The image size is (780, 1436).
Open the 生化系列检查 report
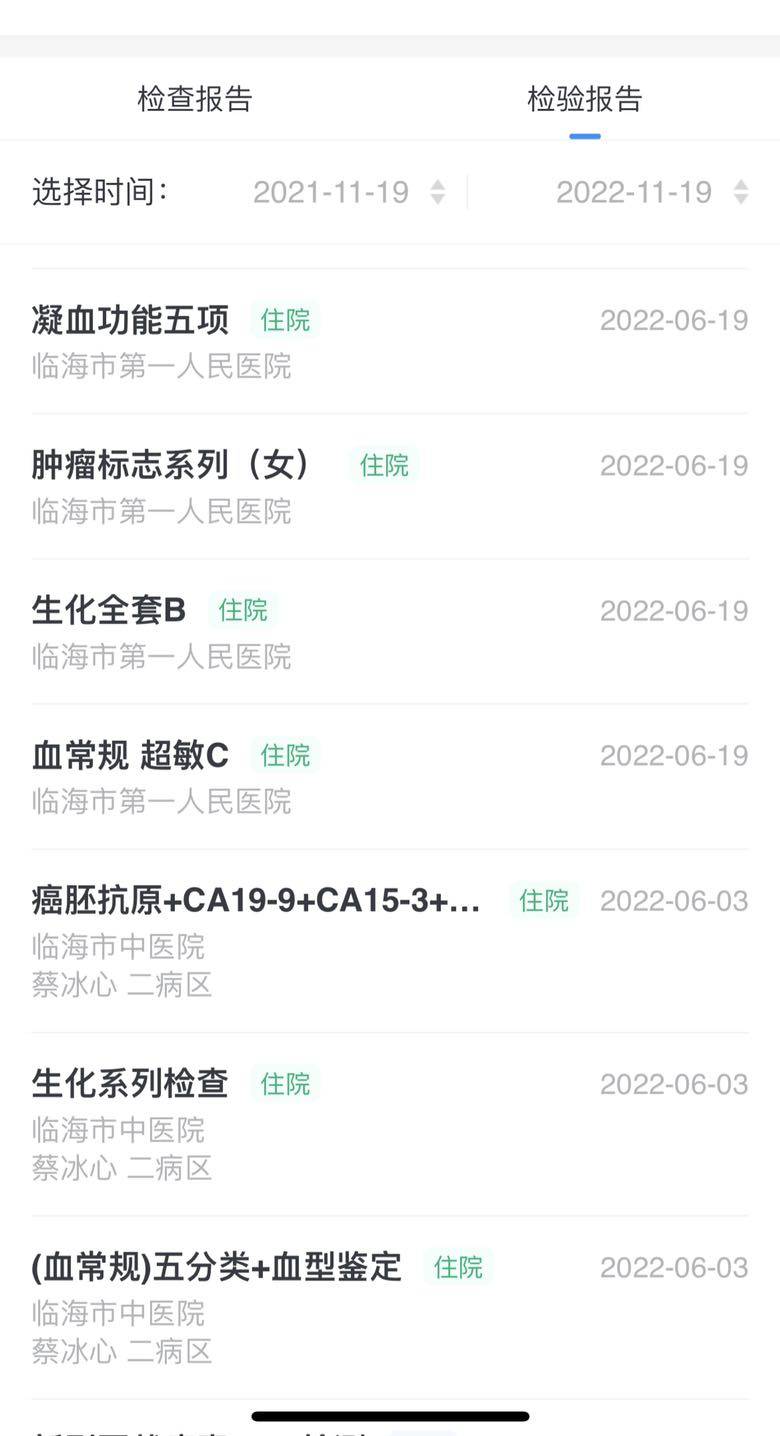(x=390, y=1123)
